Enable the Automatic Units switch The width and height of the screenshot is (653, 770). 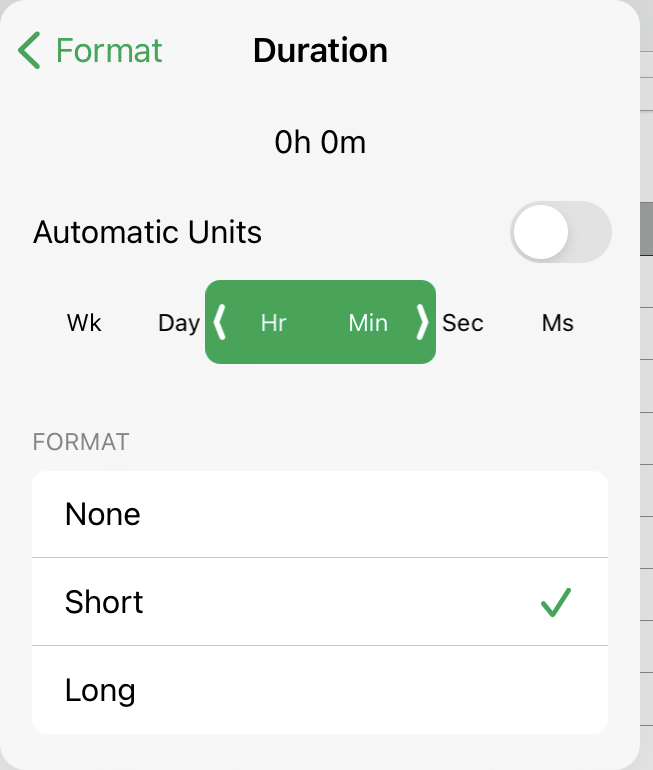pos(560,232)
